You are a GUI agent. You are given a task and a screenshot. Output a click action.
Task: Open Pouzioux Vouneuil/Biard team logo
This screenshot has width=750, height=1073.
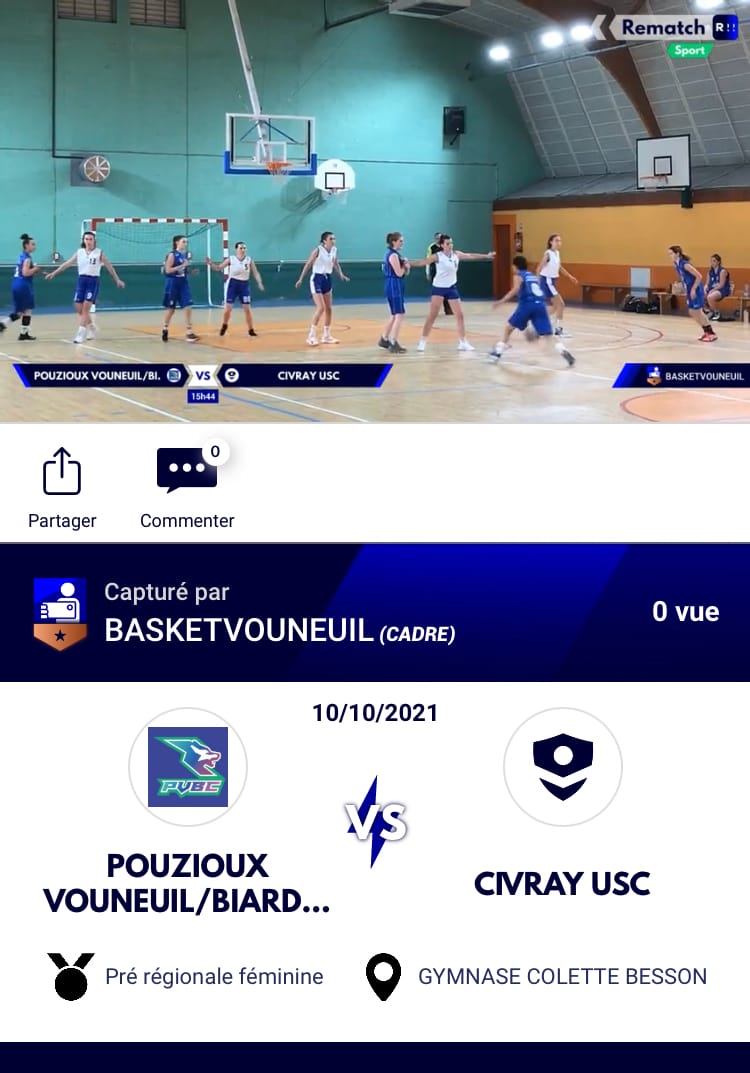click(188, 767)
